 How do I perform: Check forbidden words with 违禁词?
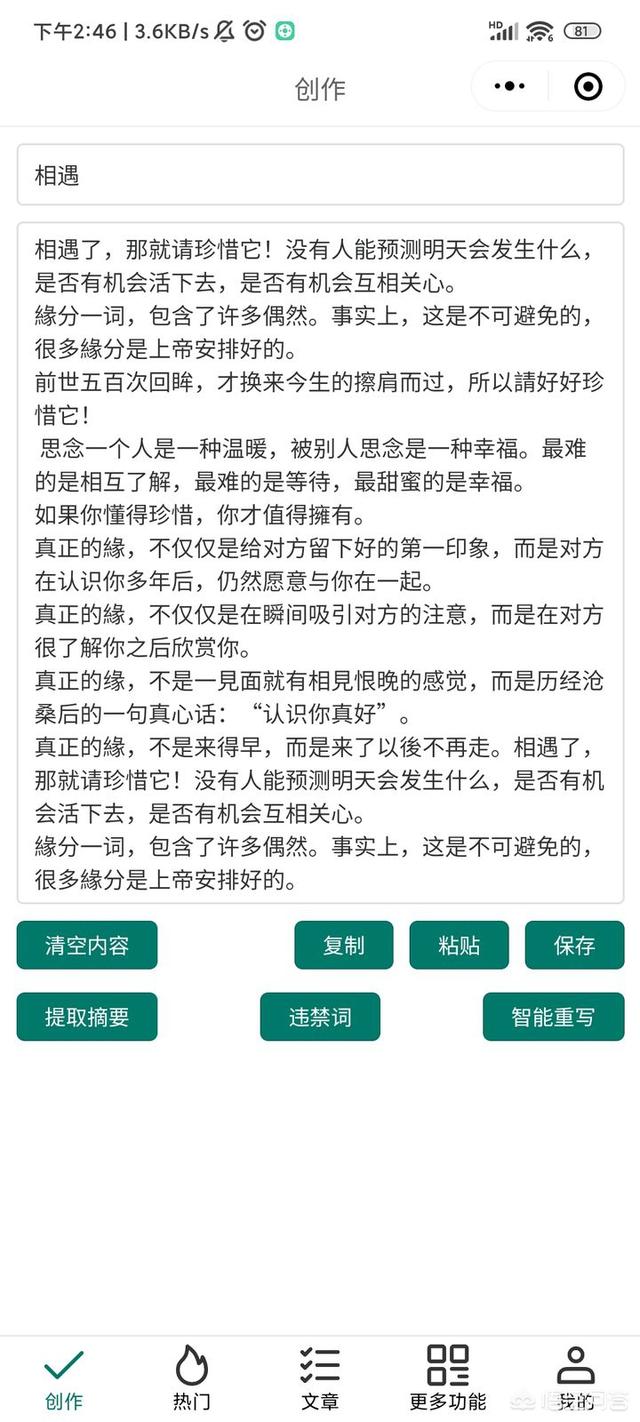(x=320, y=1017)
